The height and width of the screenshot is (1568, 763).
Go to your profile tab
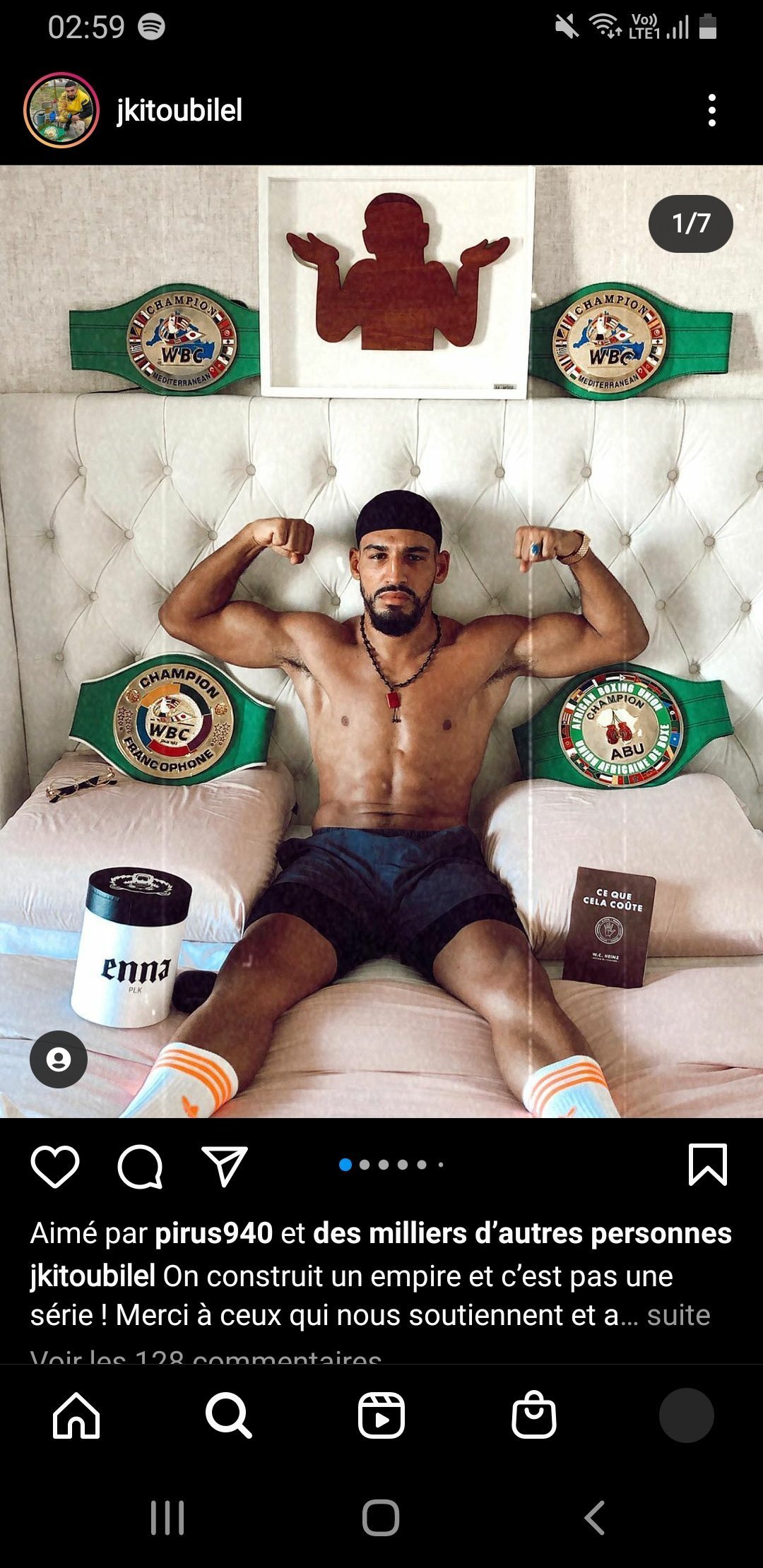point(687,1415)
